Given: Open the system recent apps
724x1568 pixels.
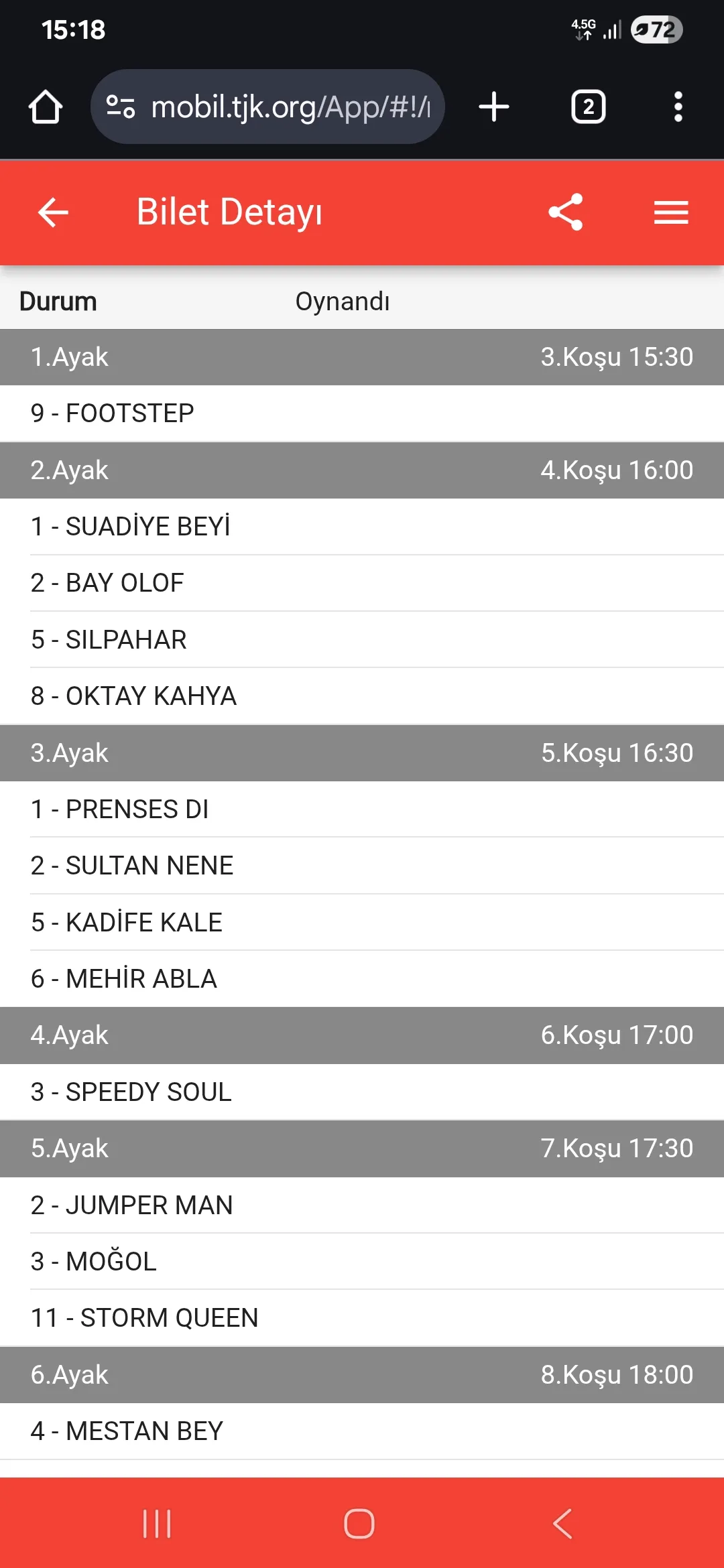Looking at the screenshot, I should (157, 1524).
